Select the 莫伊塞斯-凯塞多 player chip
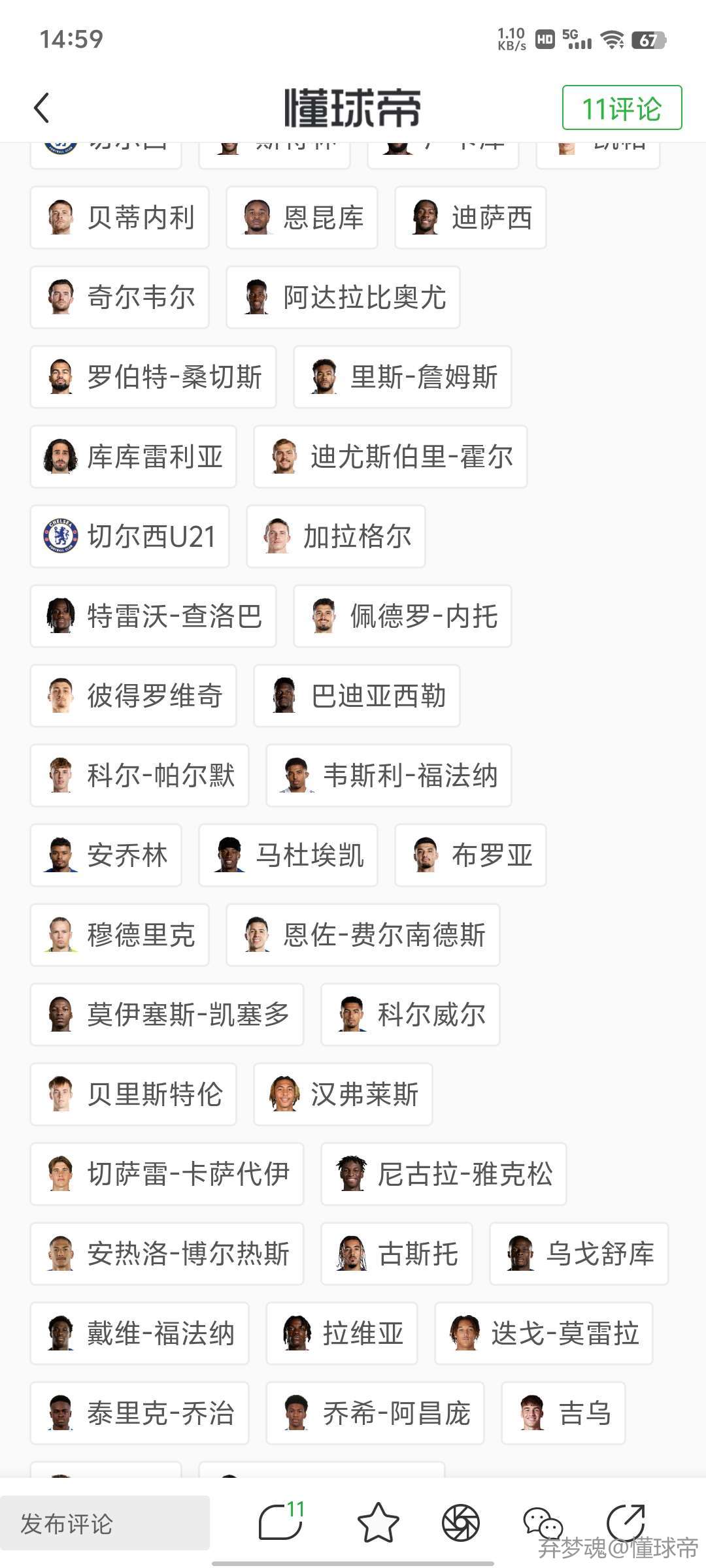Screen dimensions: 706x1568 point(167,1015)
